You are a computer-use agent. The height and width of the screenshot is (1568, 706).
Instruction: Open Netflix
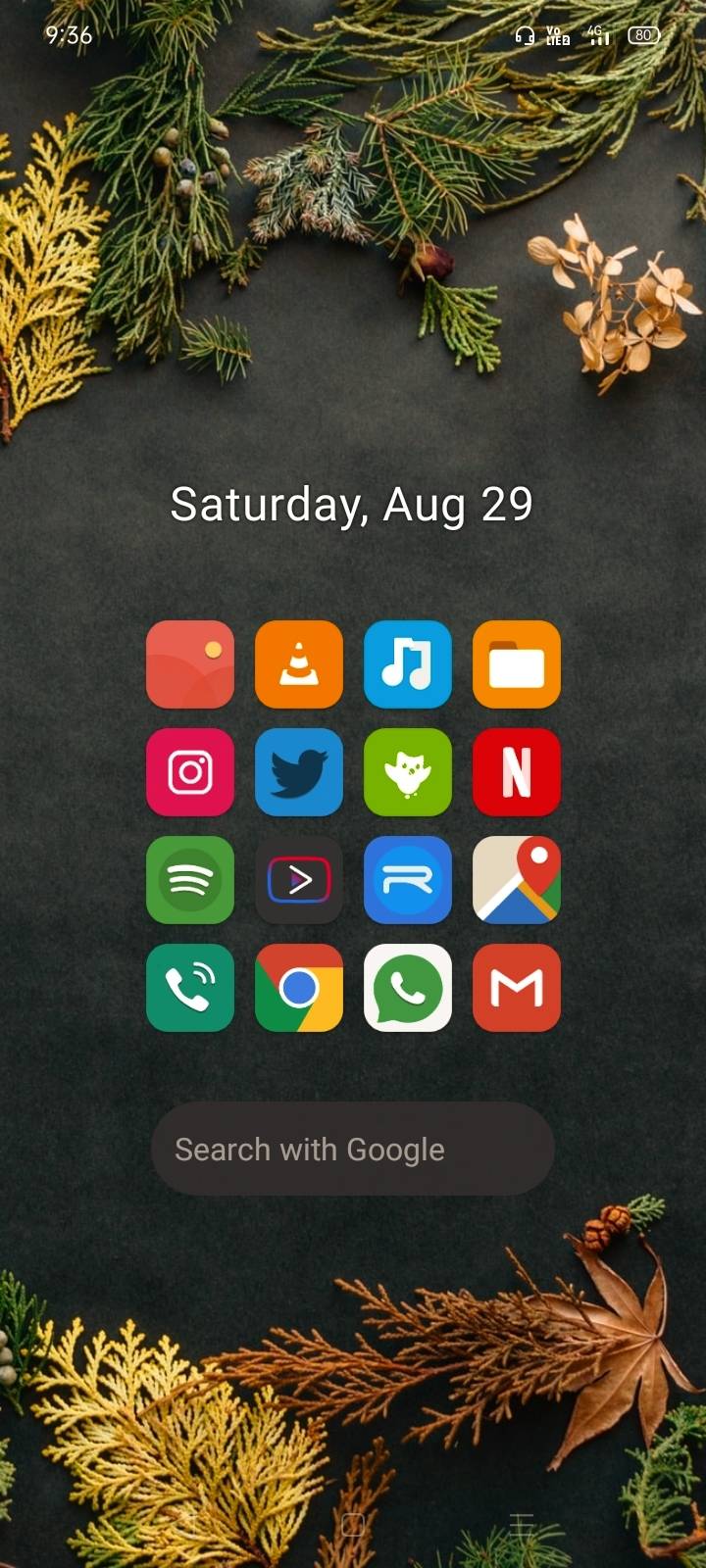(x=517, y=772)
